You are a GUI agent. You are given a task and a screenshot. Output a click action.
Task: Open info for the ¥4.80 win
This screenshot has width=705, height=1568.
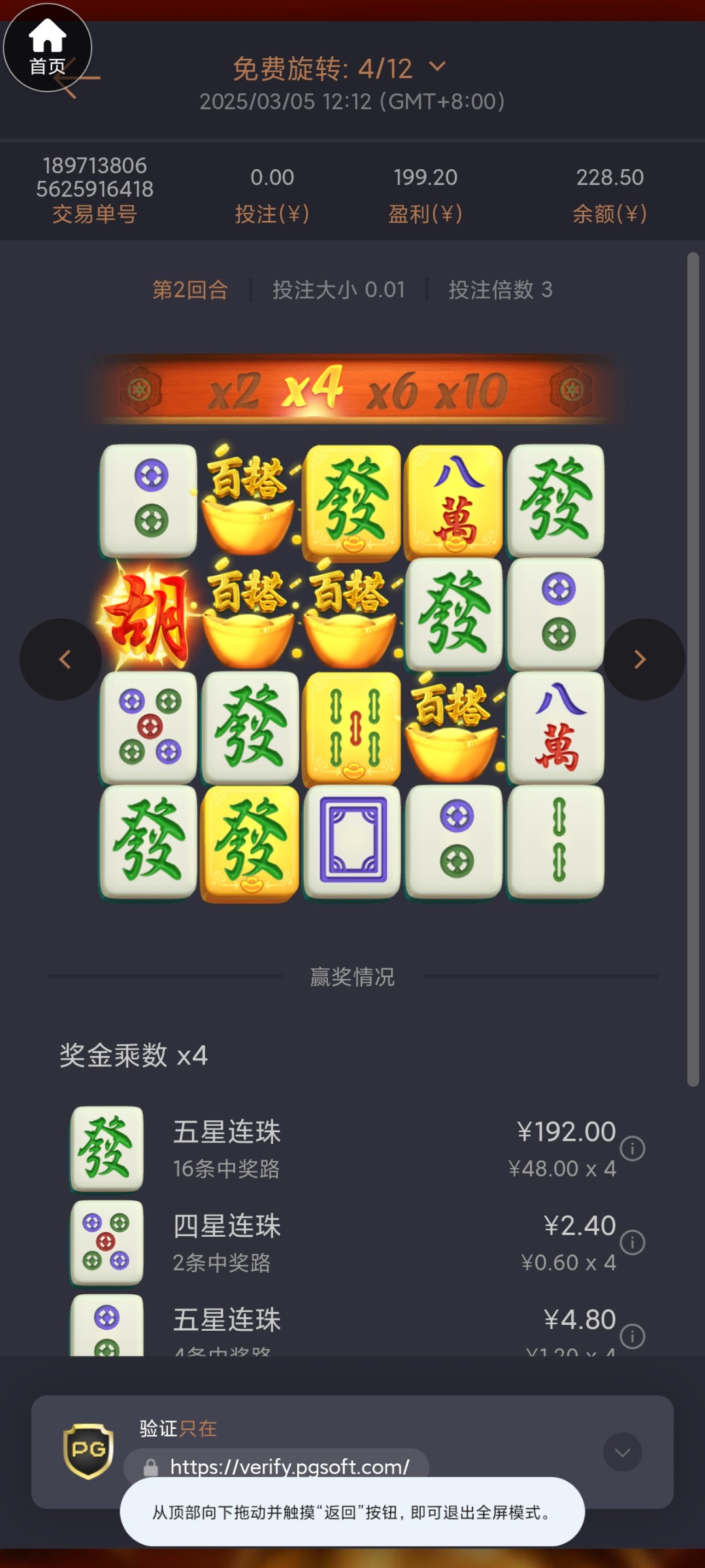(632, 1336)
